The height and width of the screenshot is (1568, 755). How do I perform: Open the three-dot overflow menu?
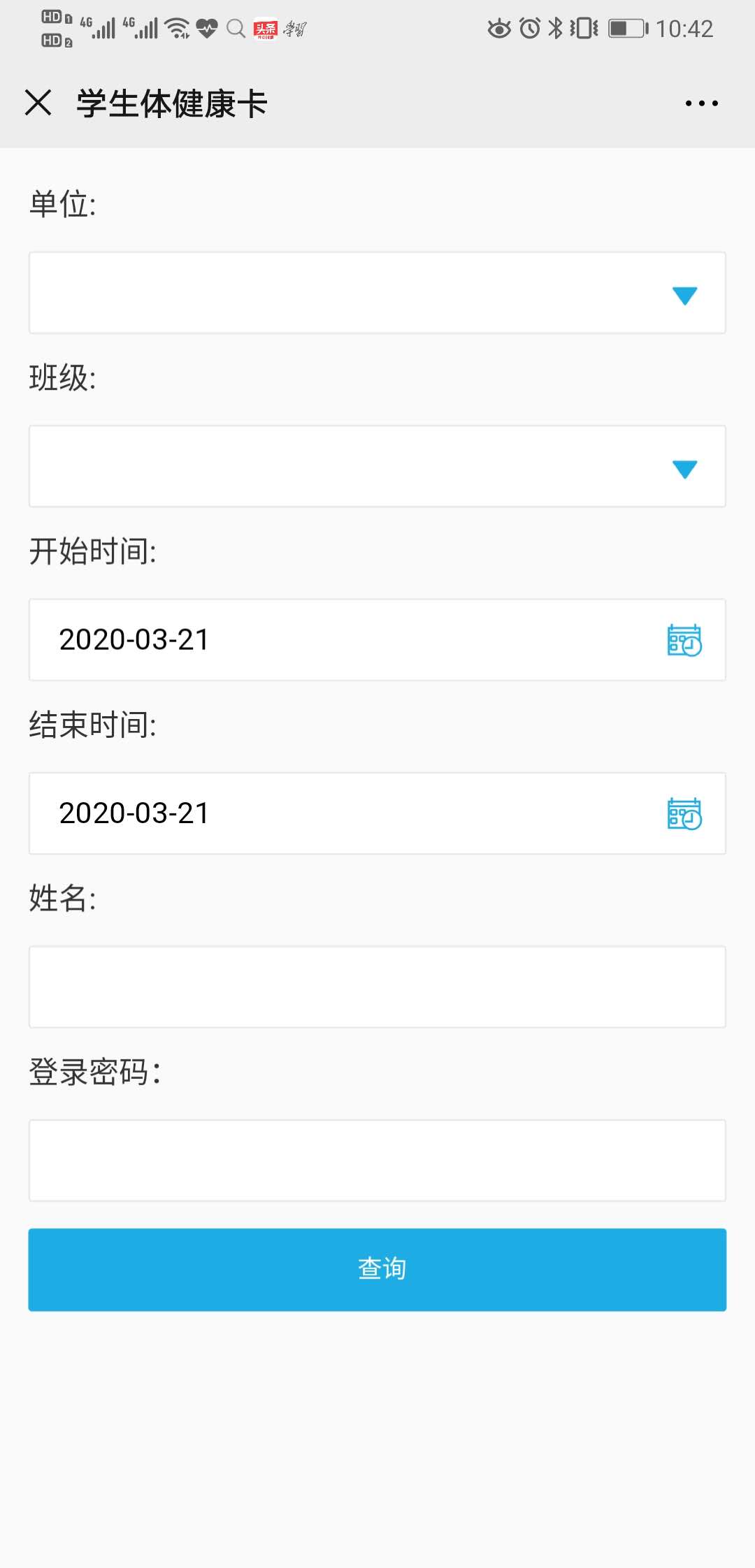tap(701, 103)
